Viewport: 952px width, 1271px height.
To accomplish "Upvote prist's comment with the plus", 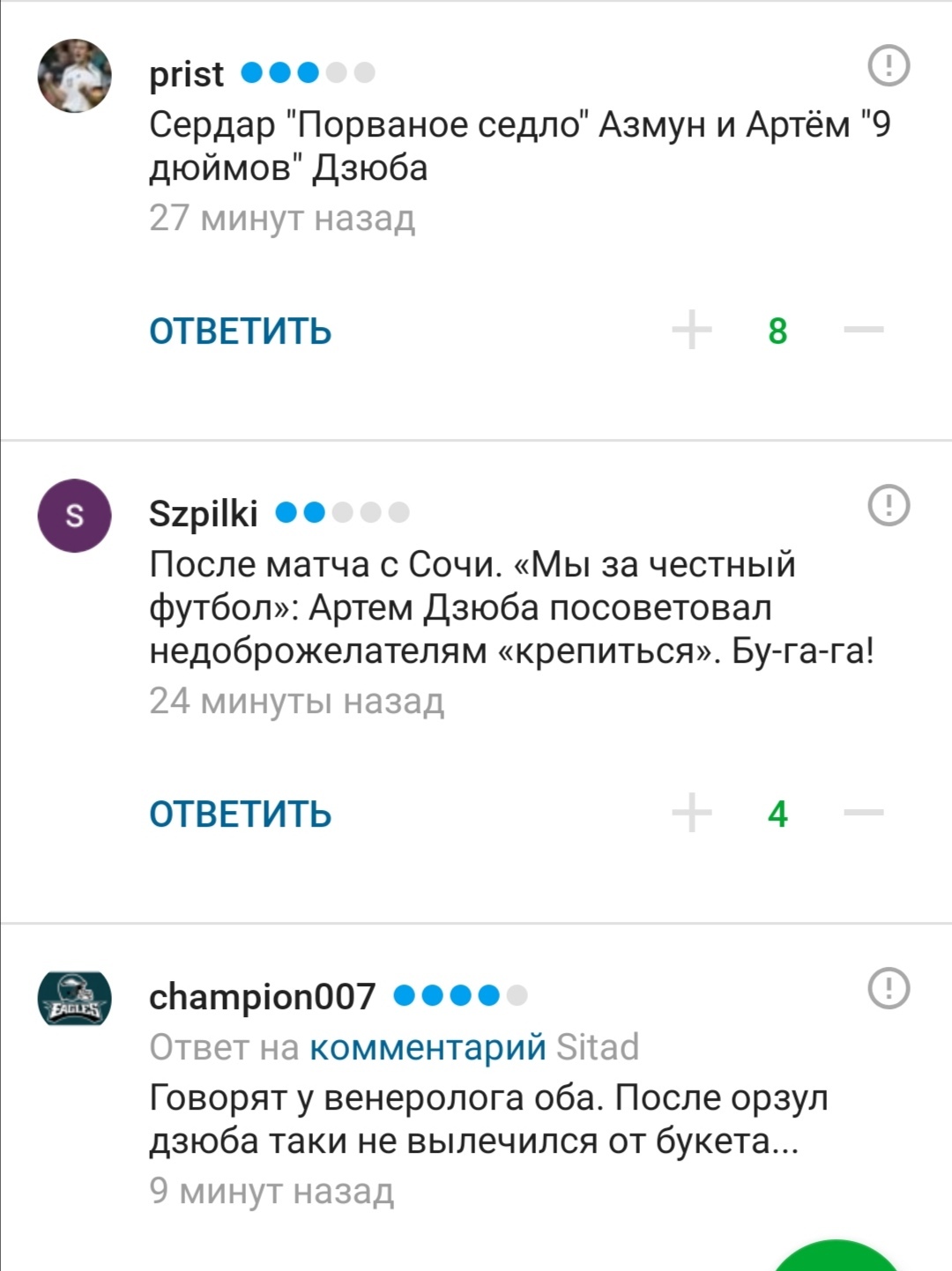I will pos(692,331).
